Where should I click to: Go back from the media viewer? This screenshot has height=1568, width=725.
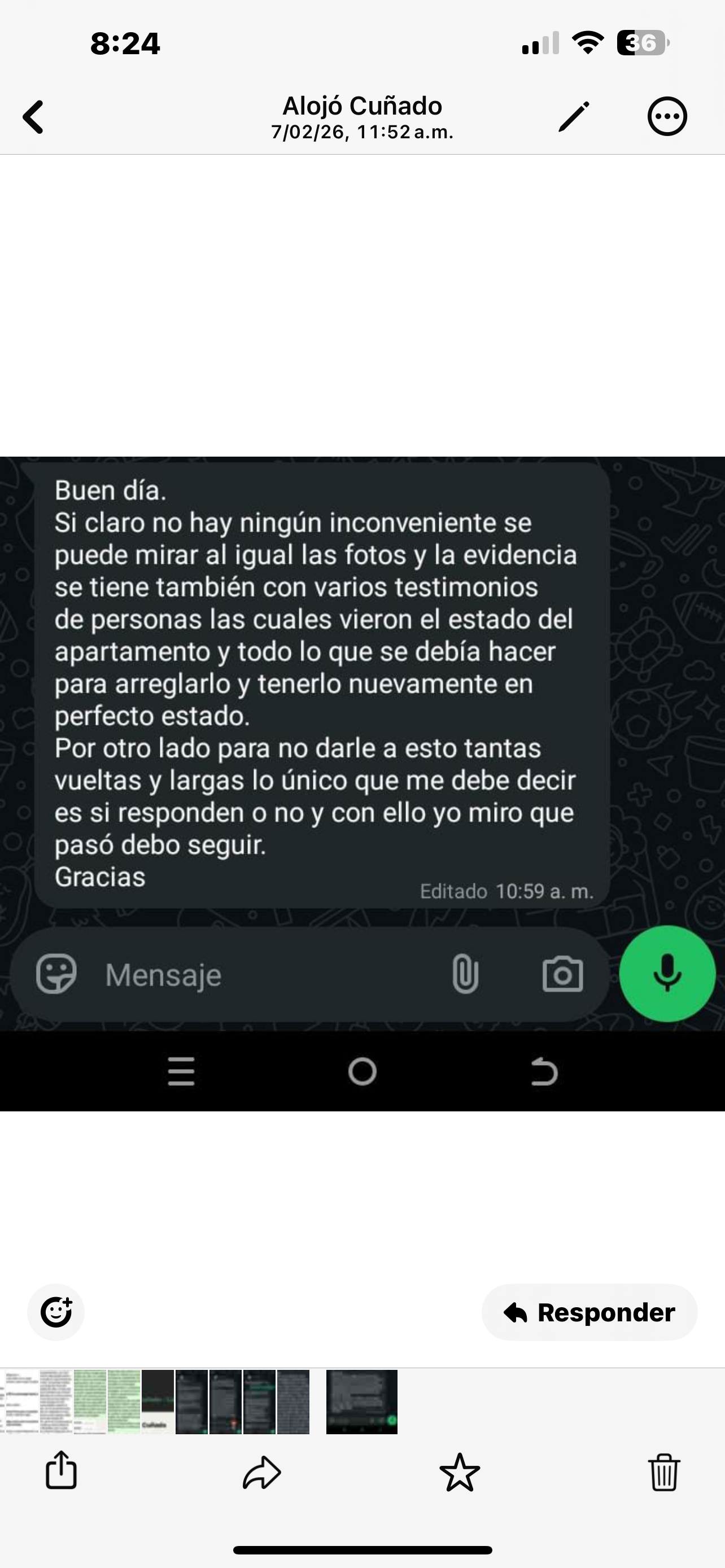[33, 116]
